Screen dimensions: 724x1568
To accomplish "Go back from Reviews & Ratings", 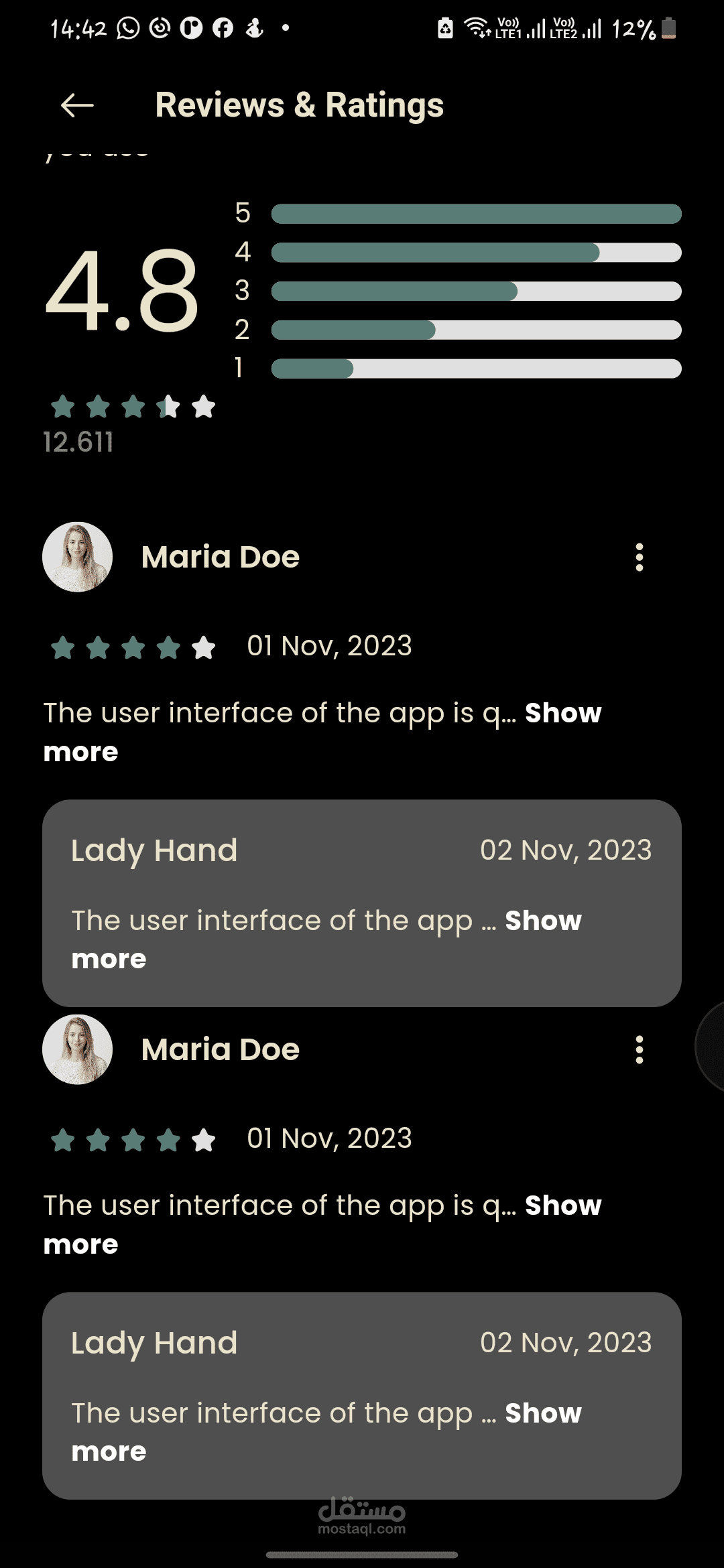I will 77,105.
